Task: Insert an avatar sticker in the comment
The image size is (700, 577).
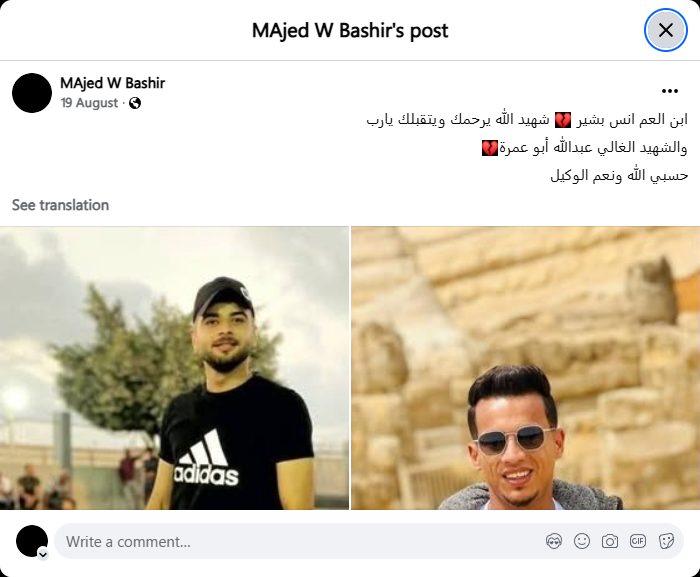Action: [x=554, y=542]
